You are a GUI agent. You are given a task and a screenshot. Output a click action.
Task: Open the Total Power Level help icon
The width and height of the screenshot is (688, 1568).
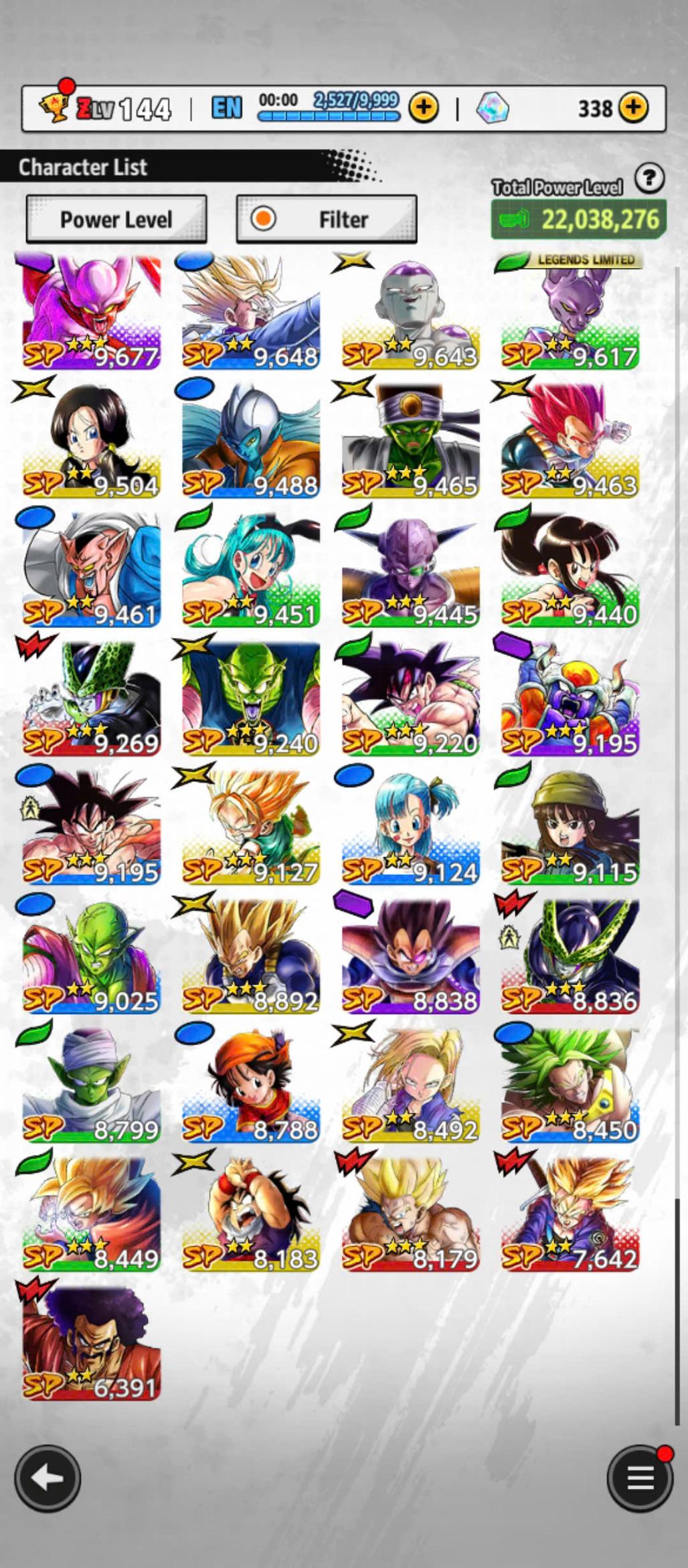[x=649, y=179]
